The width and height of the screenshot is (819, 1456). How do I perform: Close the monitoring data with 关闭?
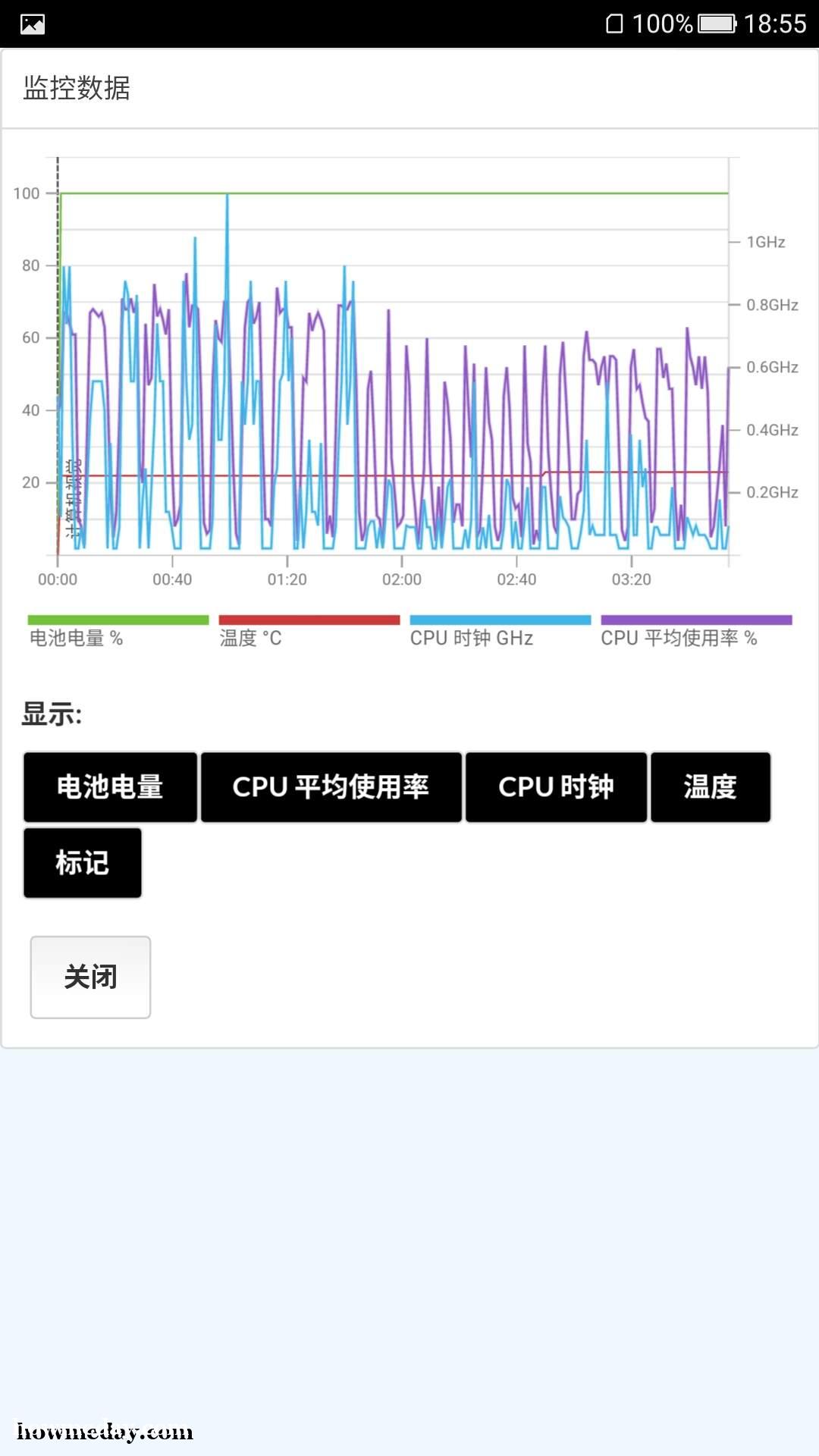90,977
